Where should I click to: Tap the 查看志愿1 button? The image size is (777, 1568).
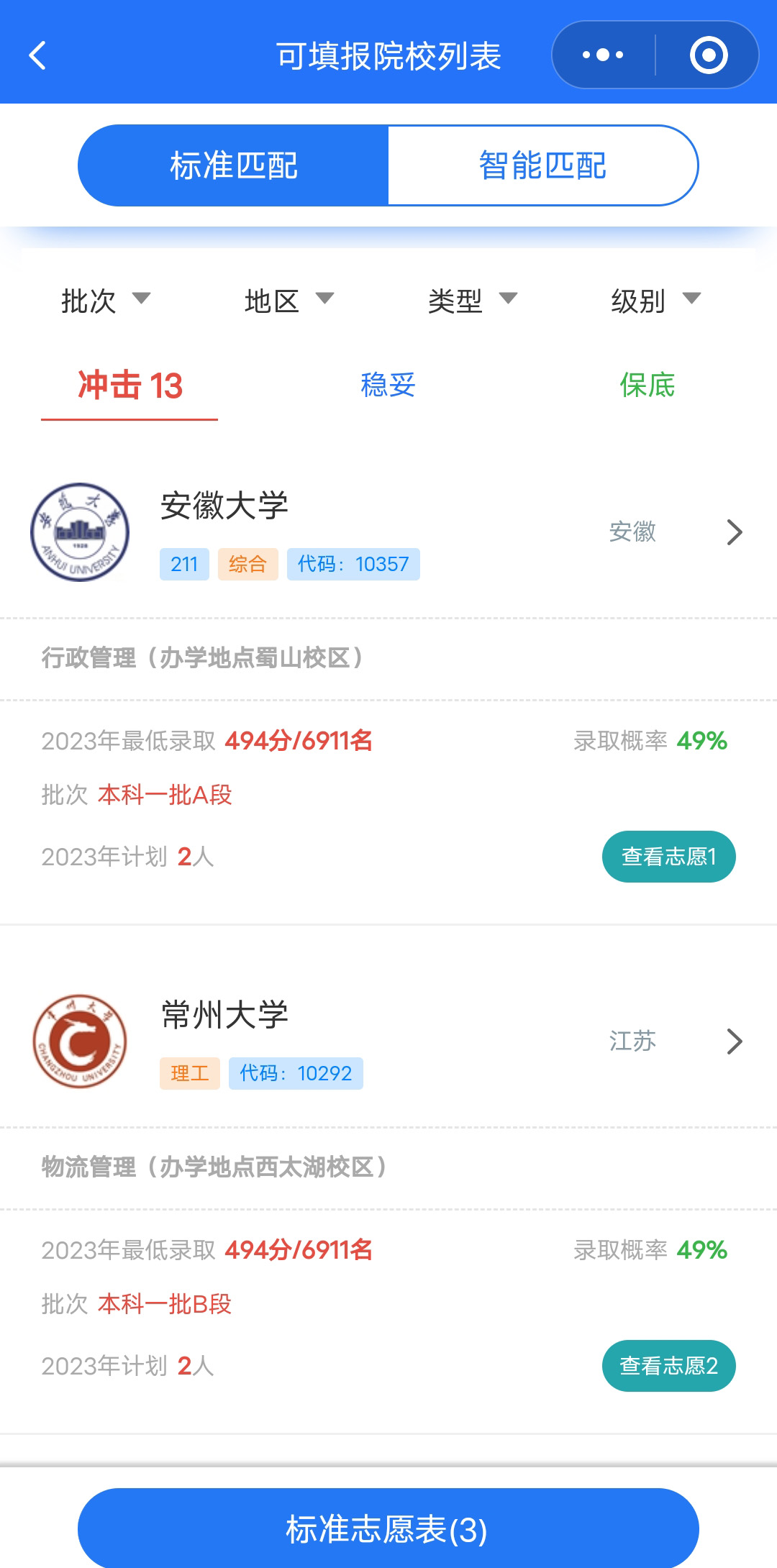pos(668,857)
